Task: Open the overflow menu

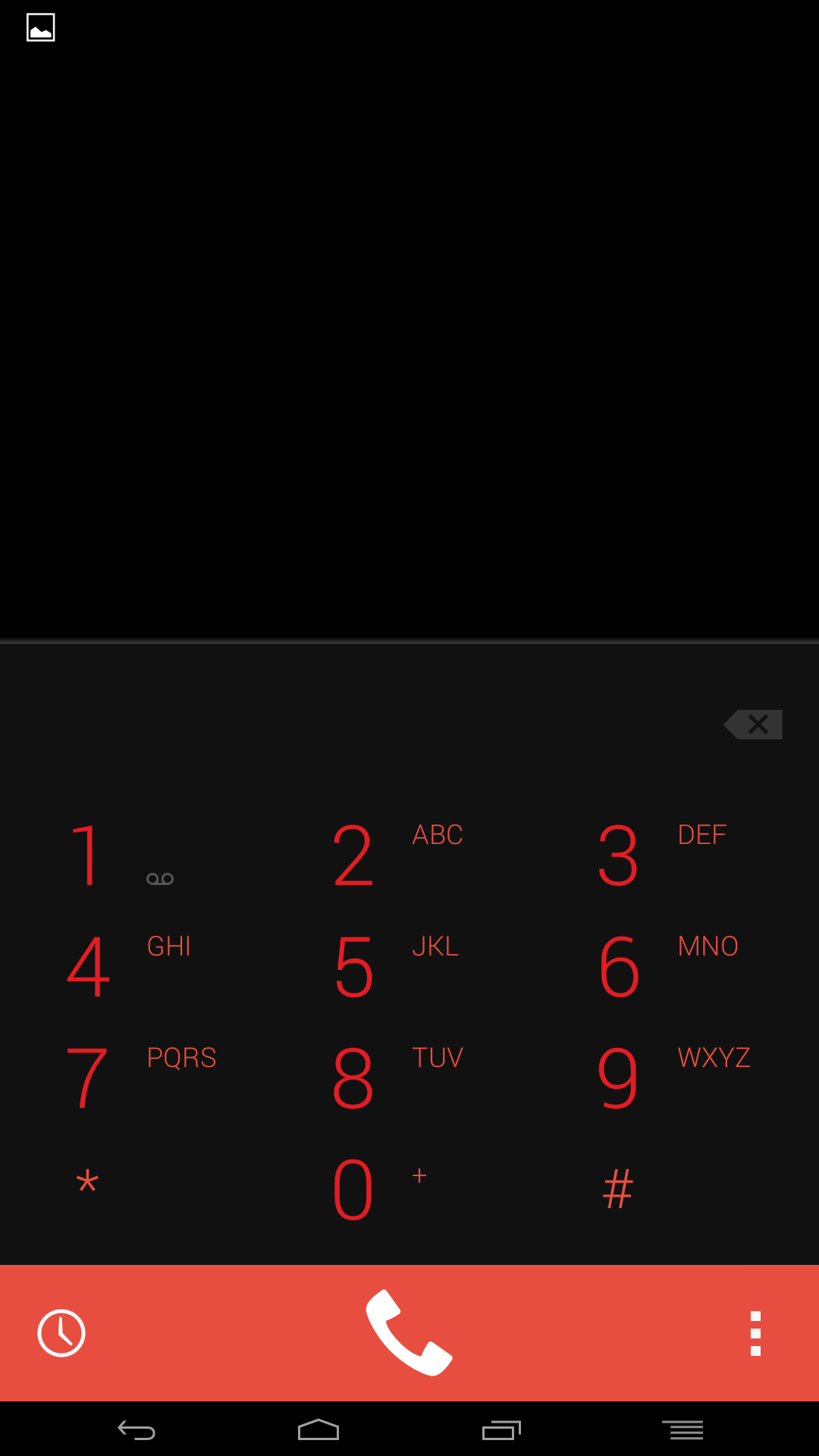Action: point(755,1333)
